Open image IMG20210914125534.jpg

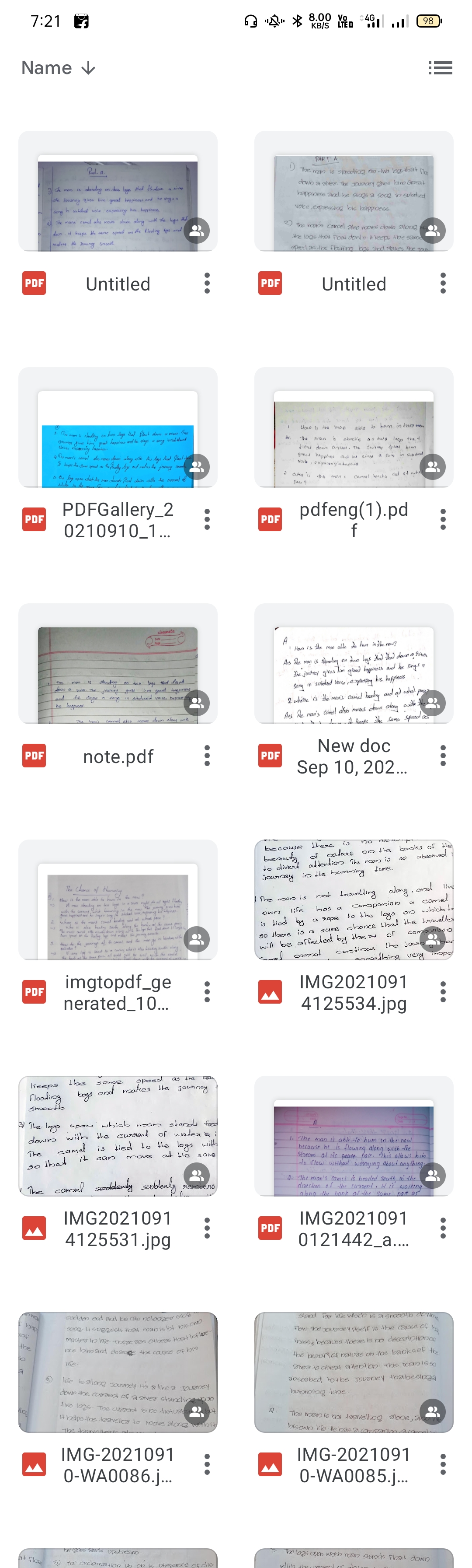click(x=354, y=899)
